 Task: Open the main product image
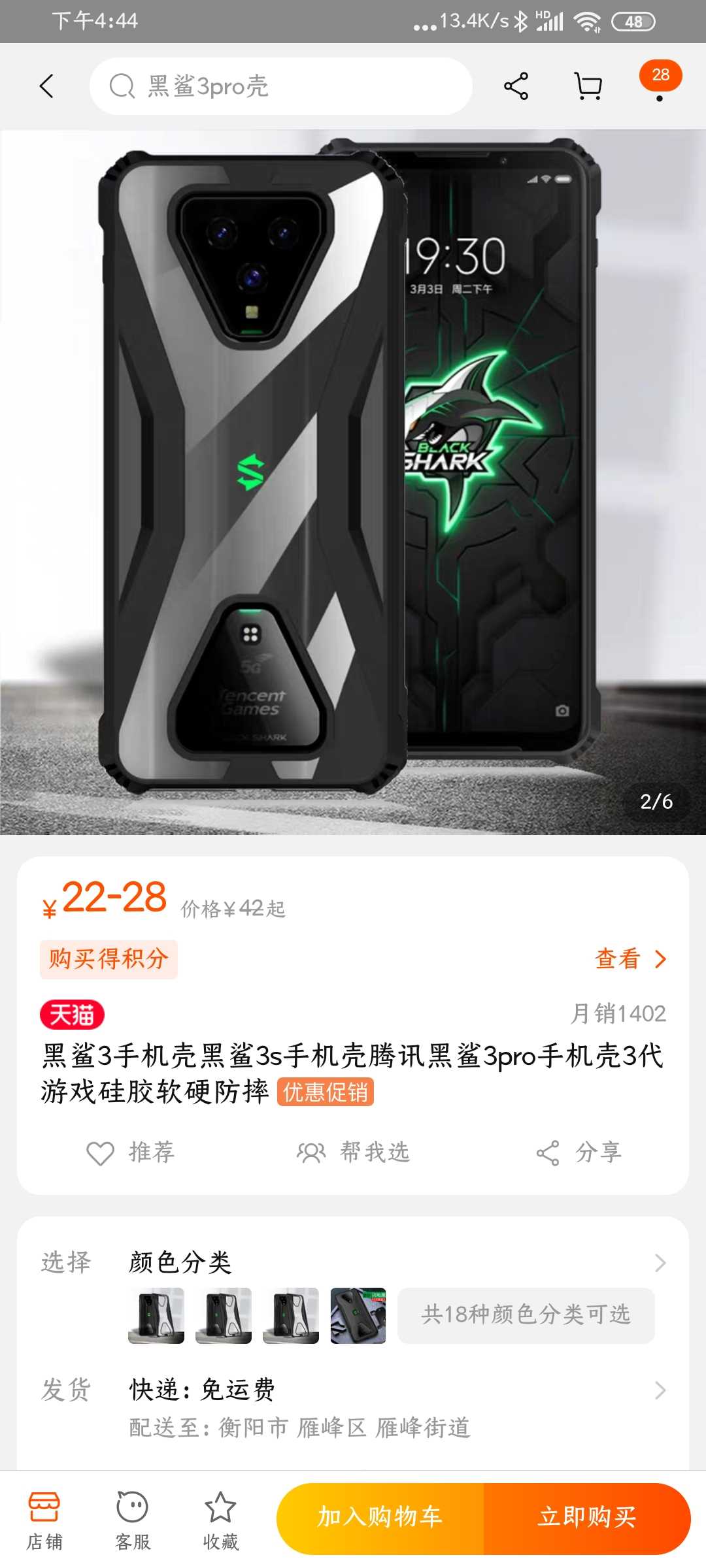pyautogui.click(x=353, y=482)
